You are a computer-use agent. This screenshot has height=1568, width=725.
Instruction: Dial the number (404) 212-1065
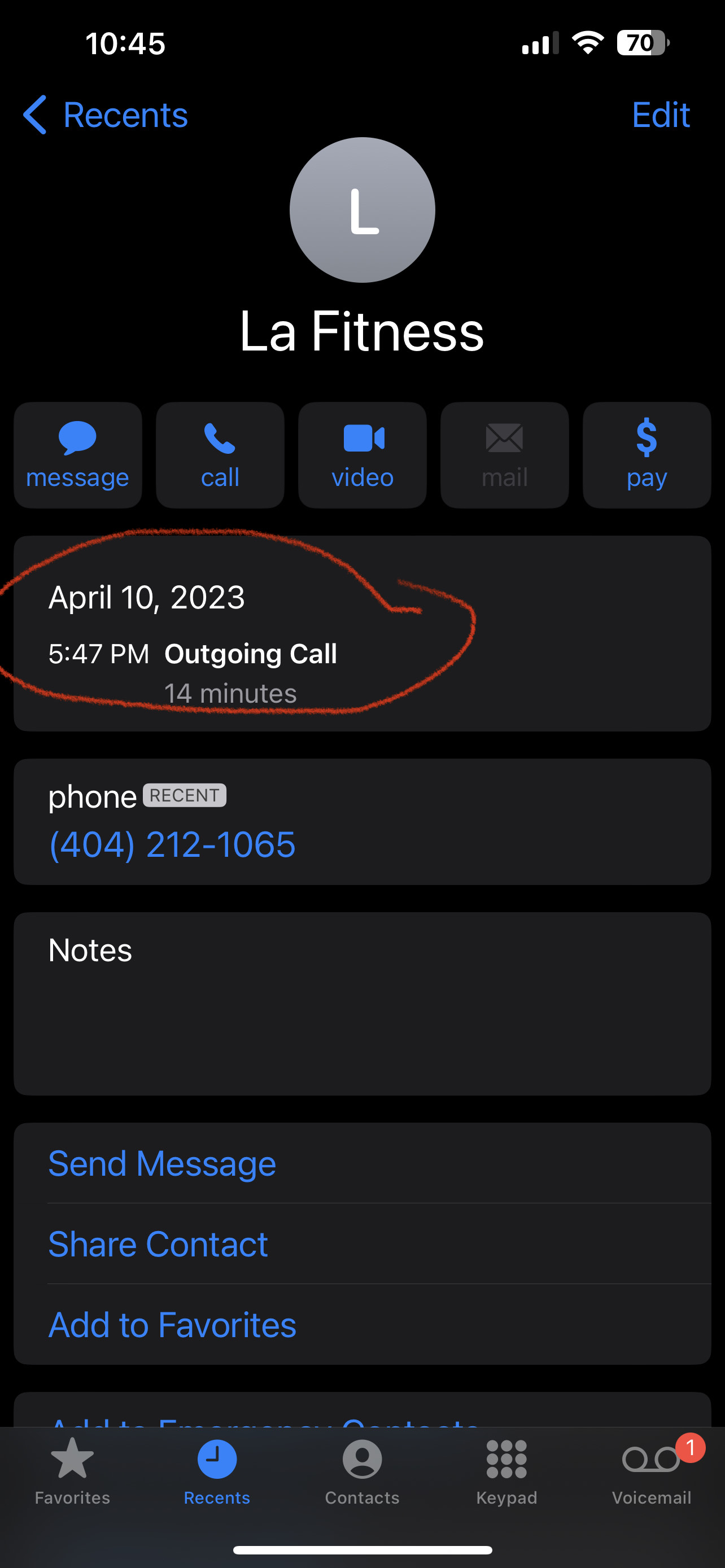pos(172,844)
